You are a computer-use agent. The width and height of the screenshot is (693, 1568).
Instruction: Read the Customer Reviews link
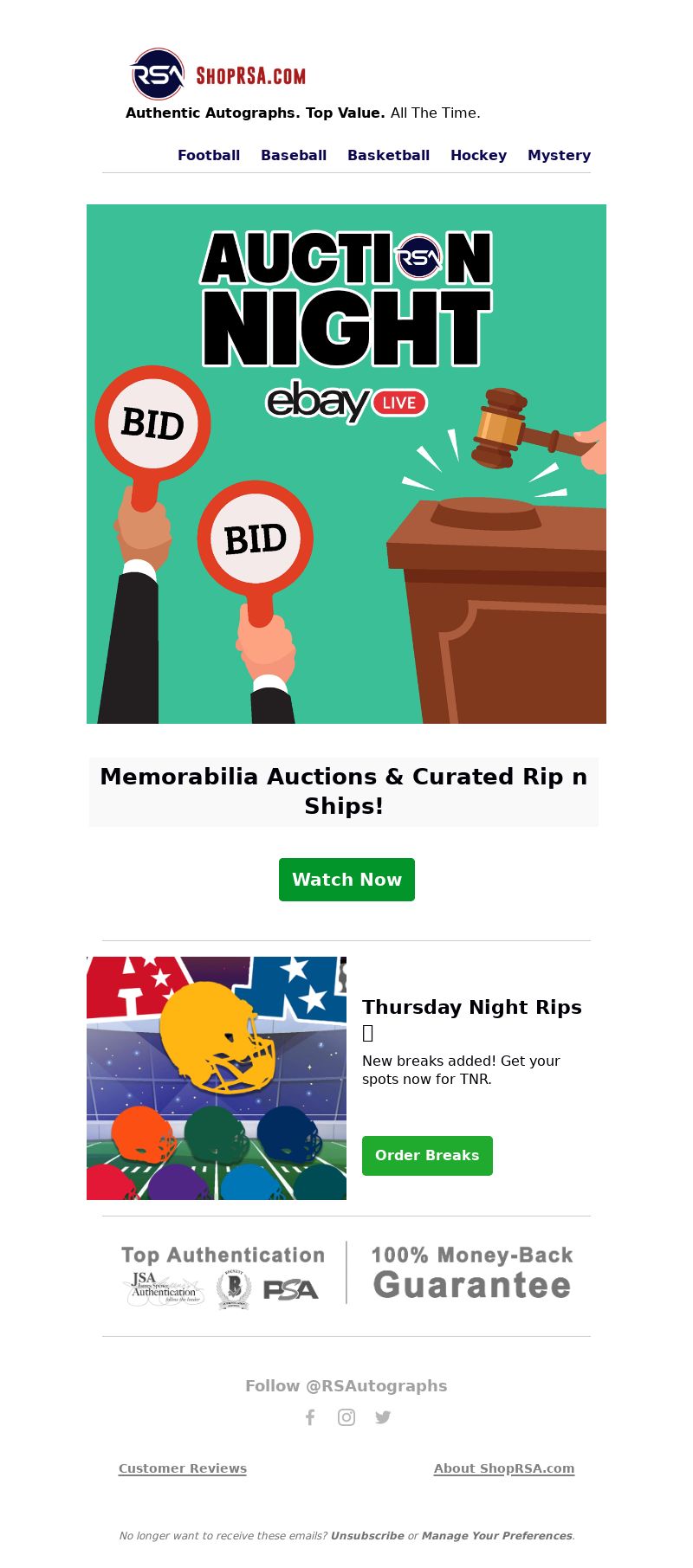tap(183, 1468)
